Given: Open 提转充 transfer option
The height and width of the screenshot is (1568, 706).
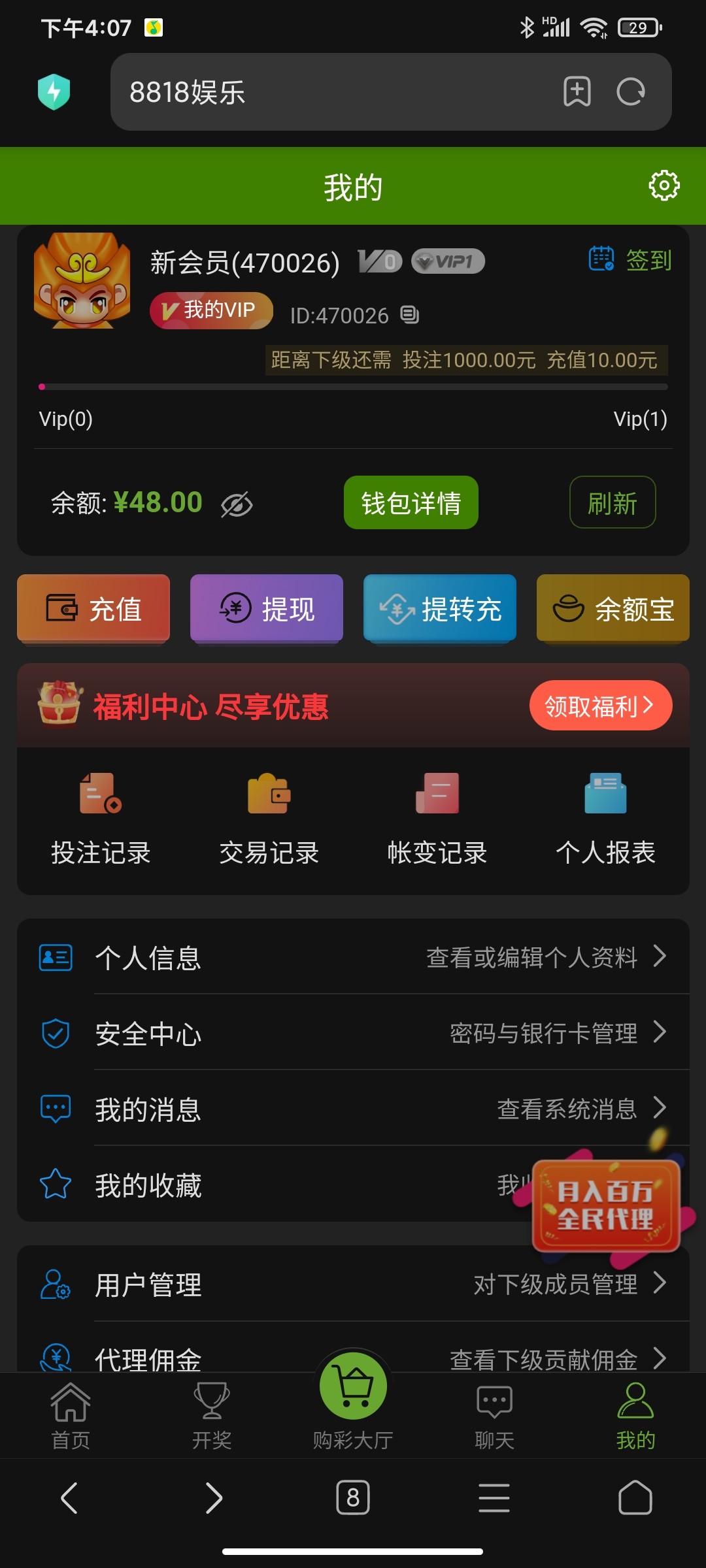Looking at the screenshot, I should pos(440,609).
